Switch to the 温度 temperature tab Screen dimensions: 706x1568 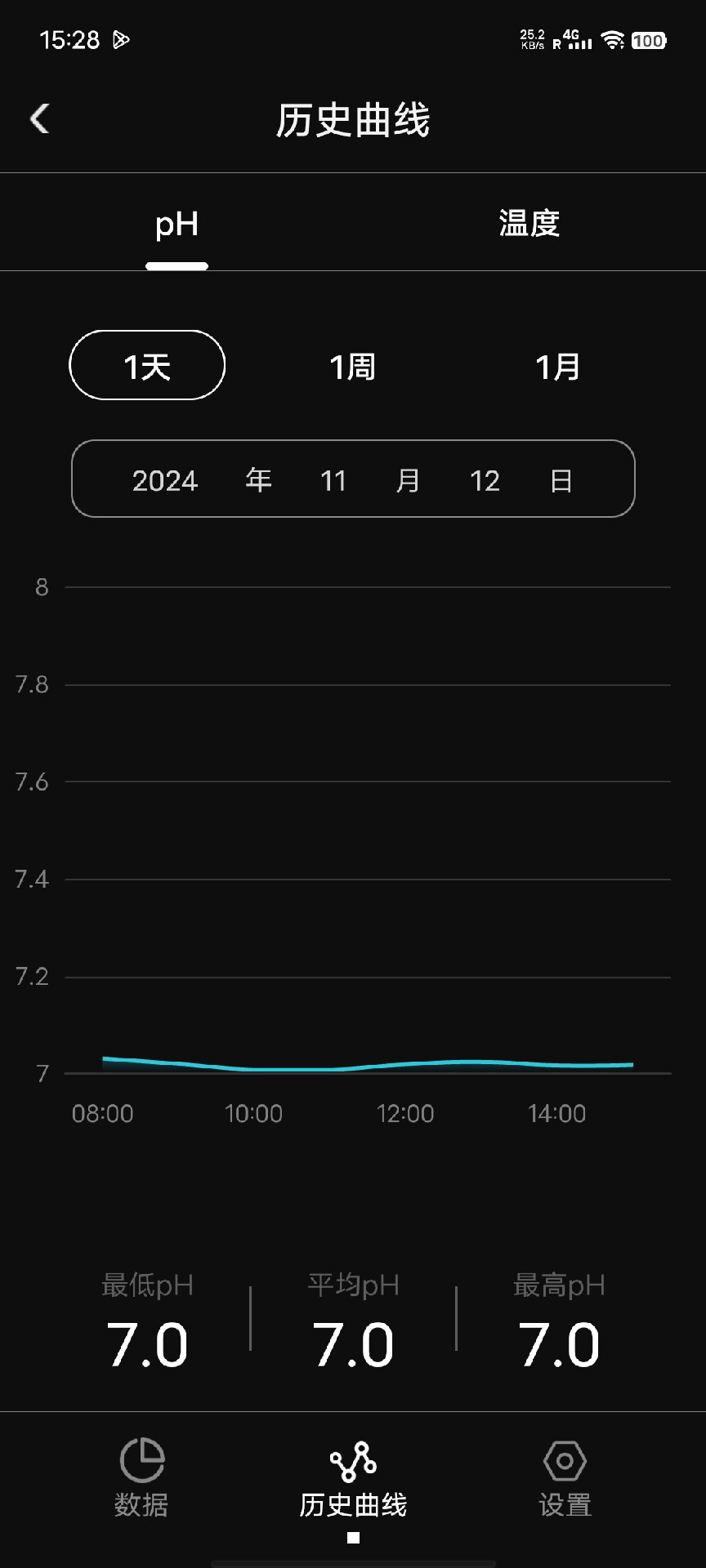click(528, 223)
